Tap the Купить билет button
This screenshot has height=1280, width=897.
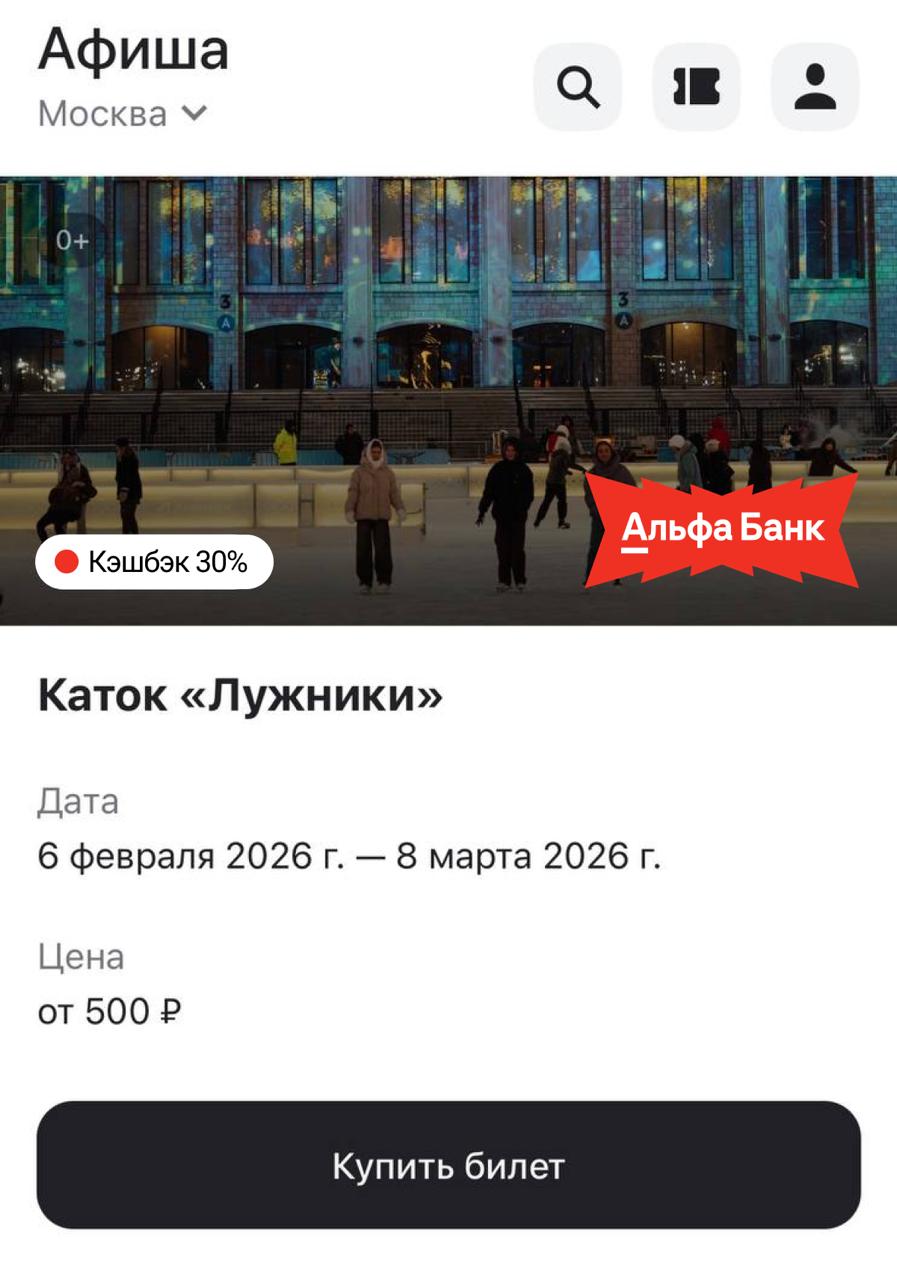(448, 1165)
